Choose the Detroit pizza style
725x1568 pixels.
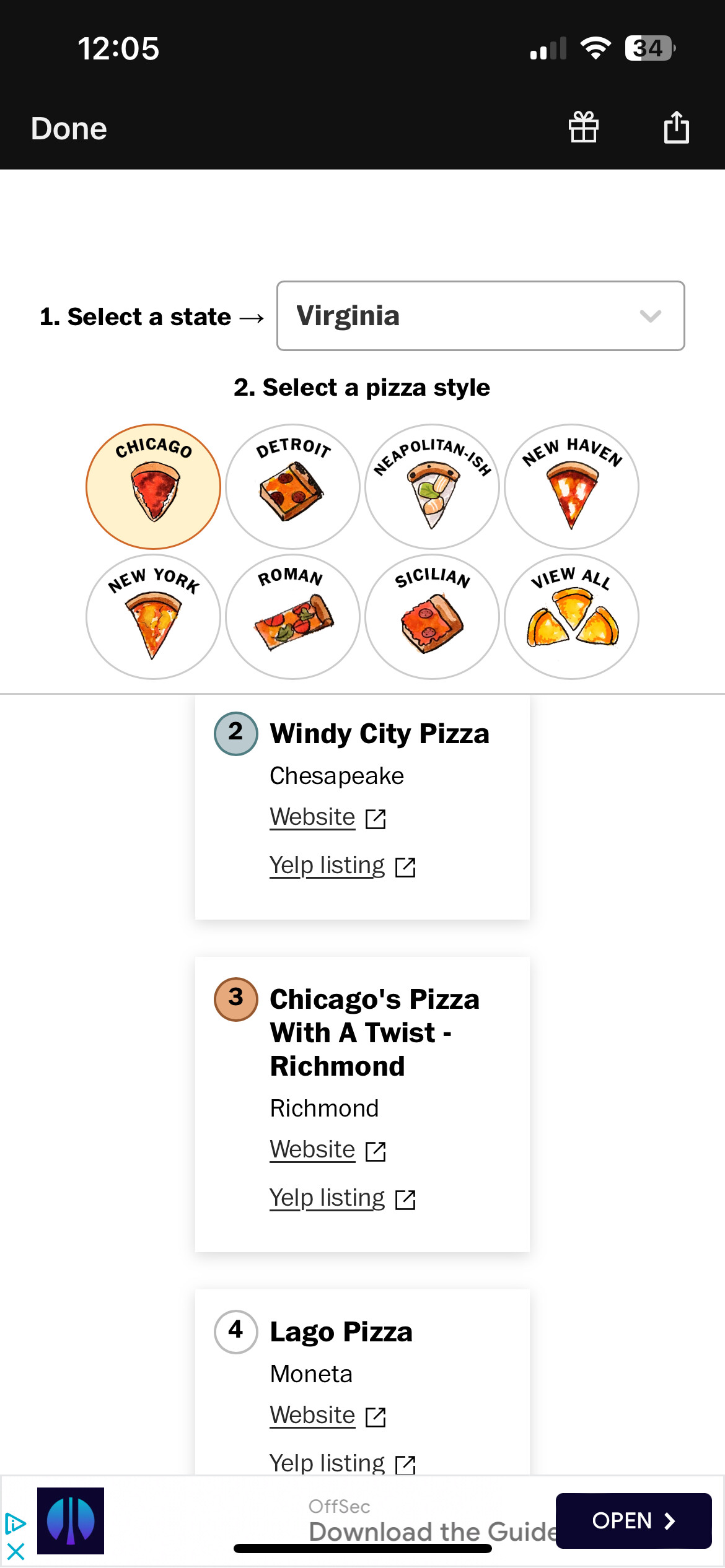pos(292,487)
